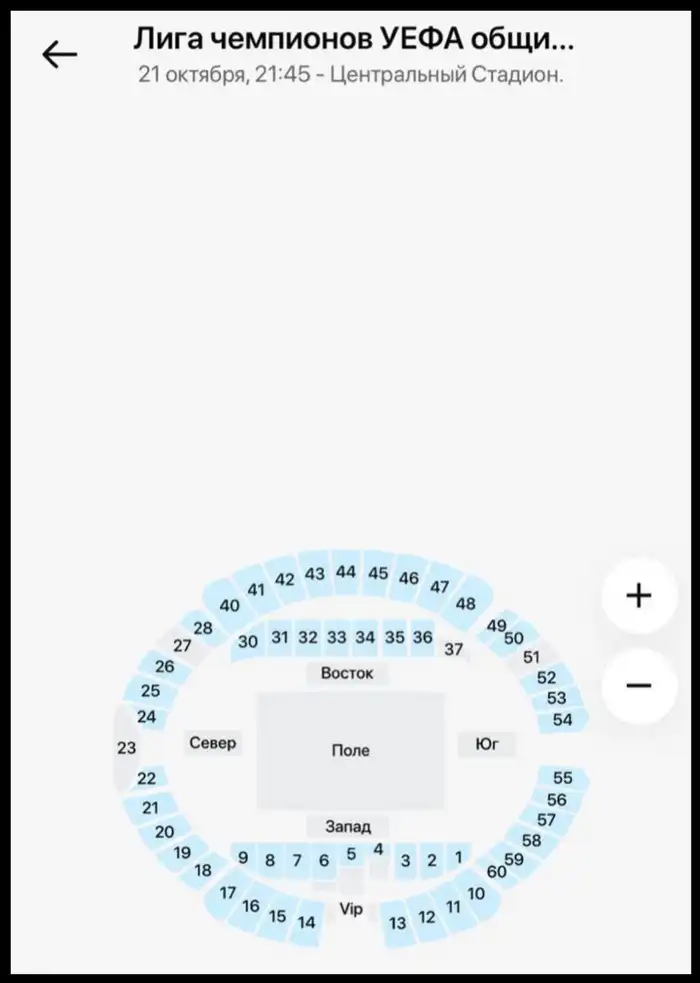The height and width of the screenshot is (983, 700).
Task: Pick sector 21
Action: (150, 807)
